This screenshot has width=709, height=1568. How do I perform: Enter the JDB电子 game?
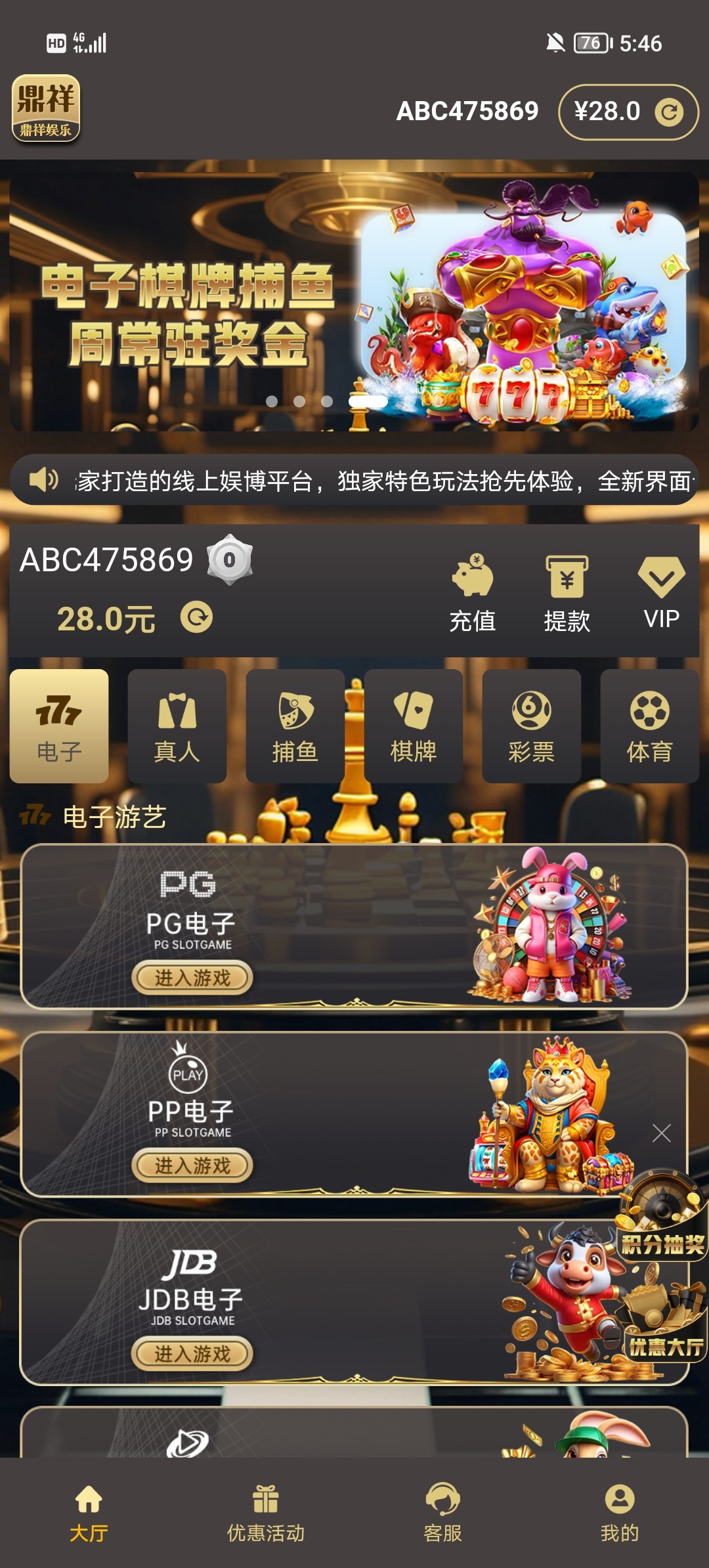pos(192,1353)
